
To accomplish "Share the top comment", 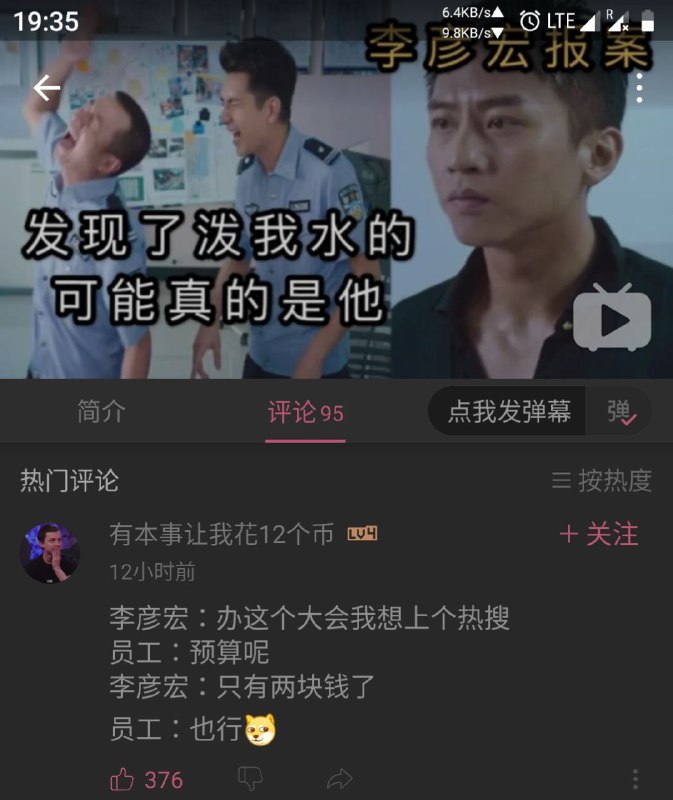I will pos(340,780).
